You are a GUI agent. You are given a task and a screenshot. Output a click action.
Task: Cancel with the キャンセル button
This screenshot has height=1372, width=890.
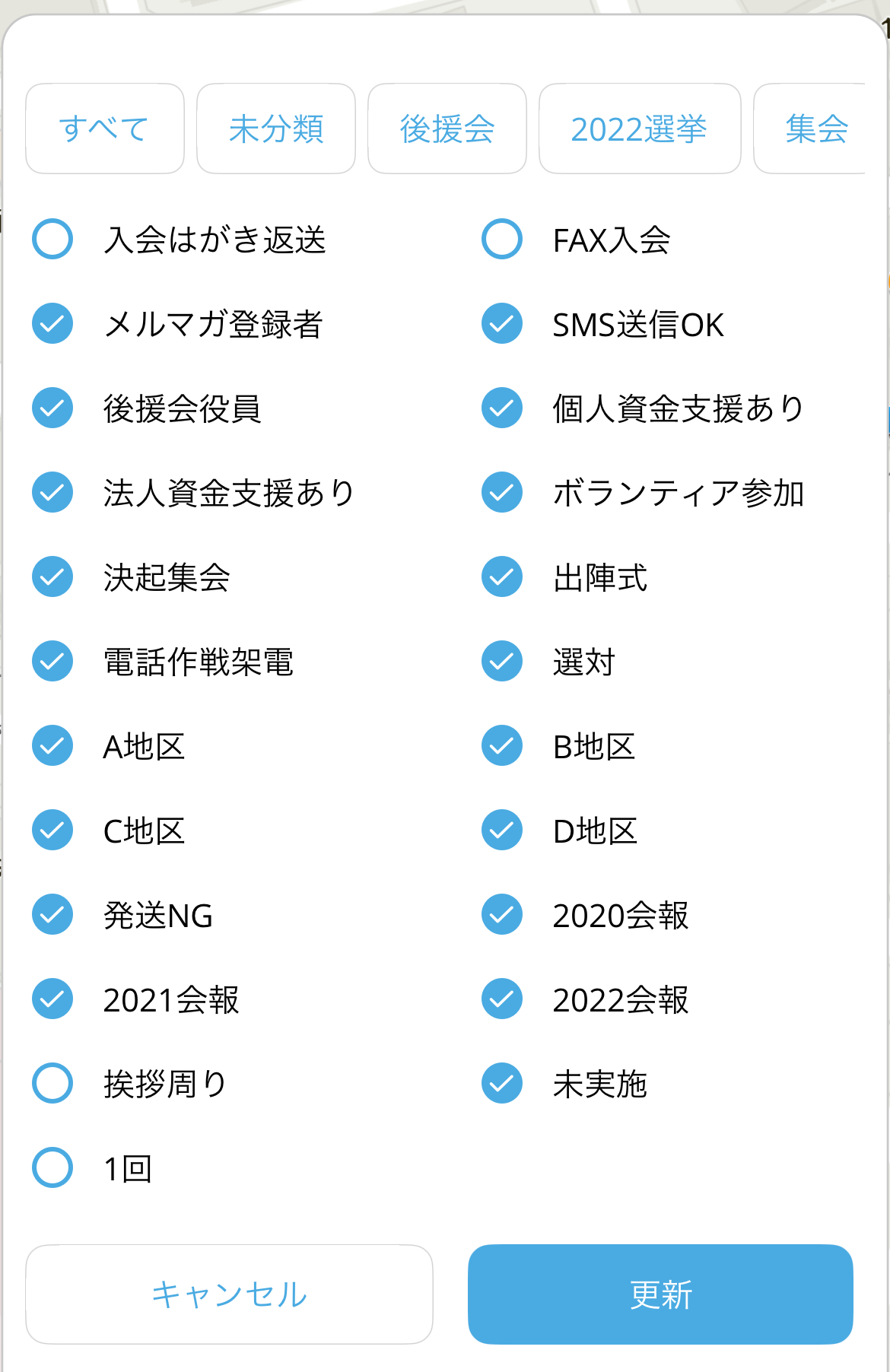229,1294
